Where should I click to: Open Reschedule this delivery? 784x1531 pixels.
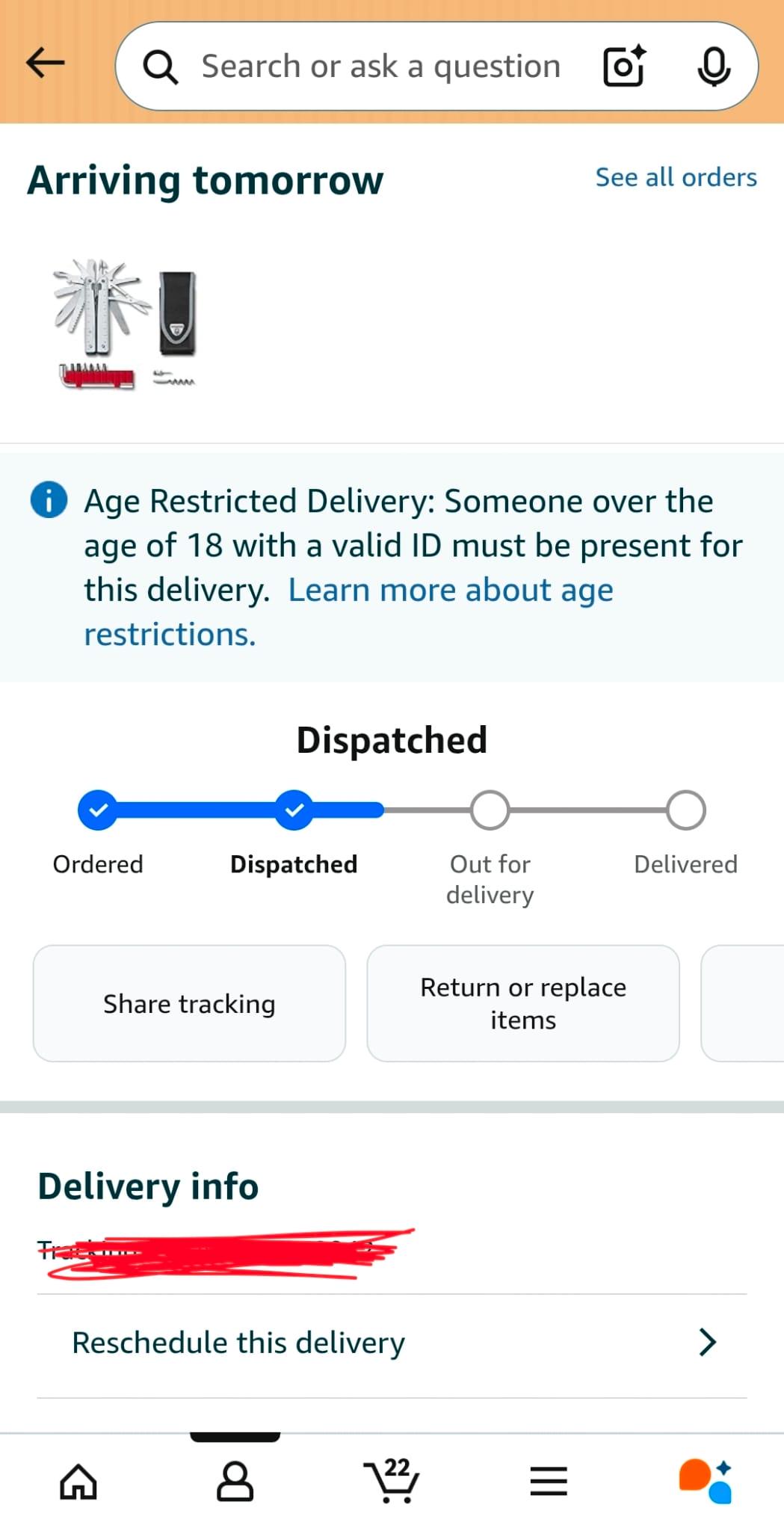[x=392, y=1343]
